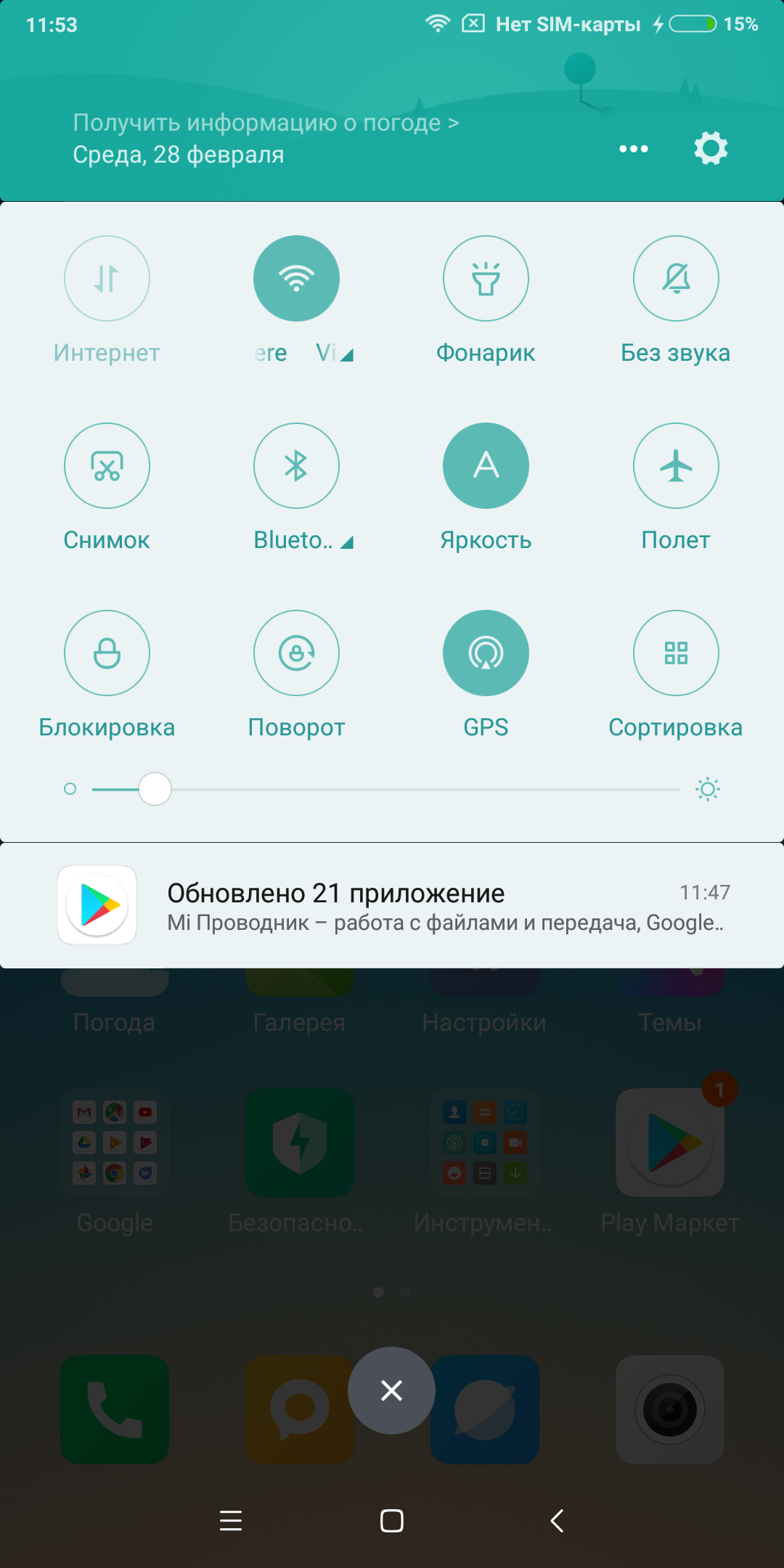Enable silent mode (Без звука)
This screenshot has width=784, height=1568.
click(676, 279)
